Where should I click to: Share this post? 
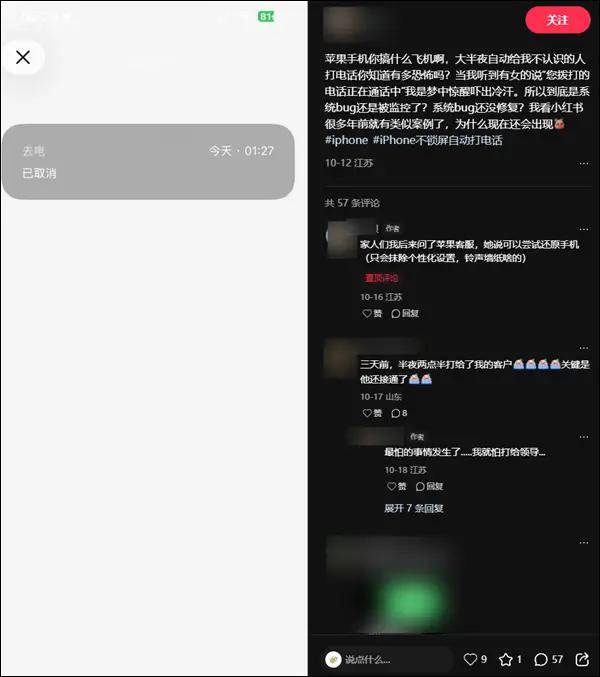[x=583, y=659]
